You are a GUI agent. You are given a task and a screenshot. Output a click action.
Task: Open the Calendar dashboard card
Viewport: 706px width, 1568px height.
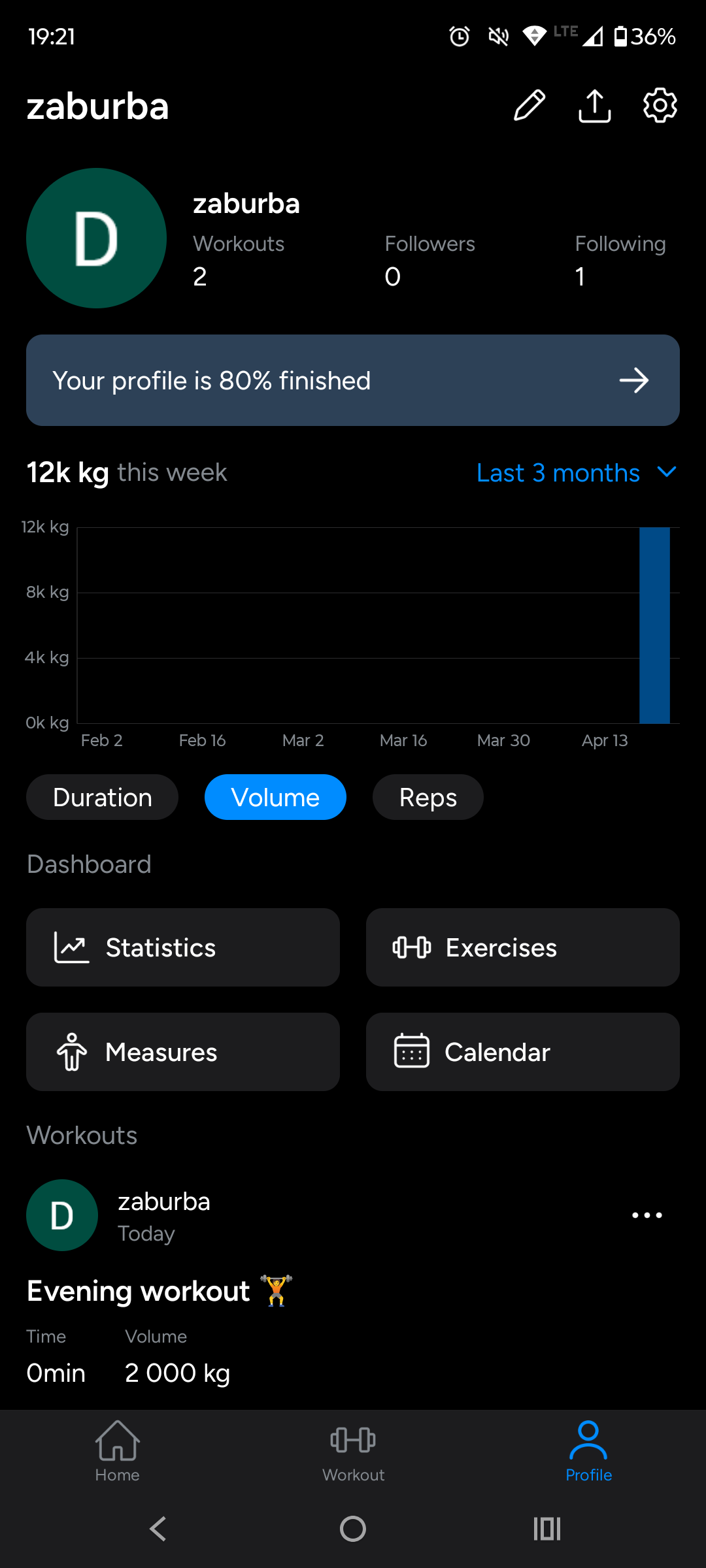(523, 1052)
